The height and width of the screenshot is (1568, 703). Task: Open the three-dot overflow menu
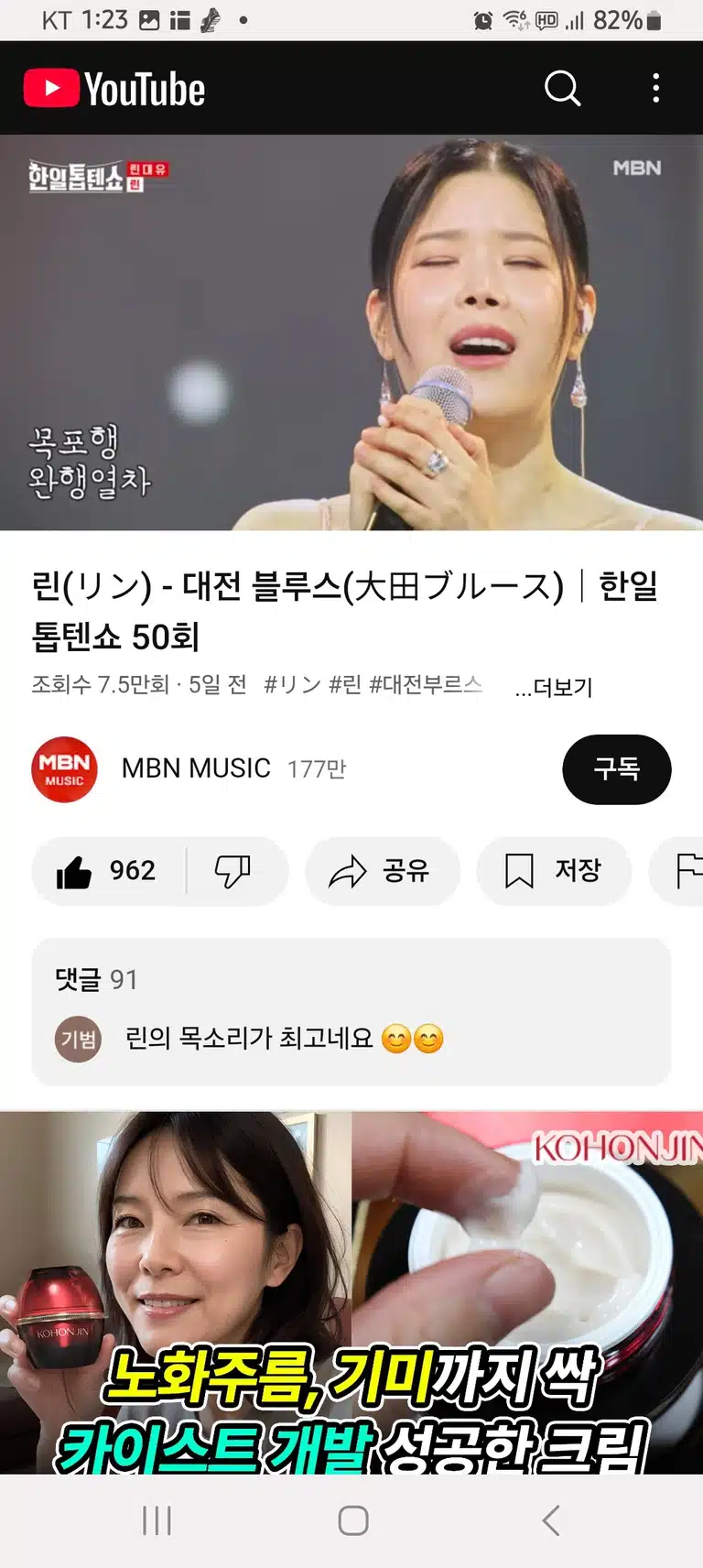[655, 89]
